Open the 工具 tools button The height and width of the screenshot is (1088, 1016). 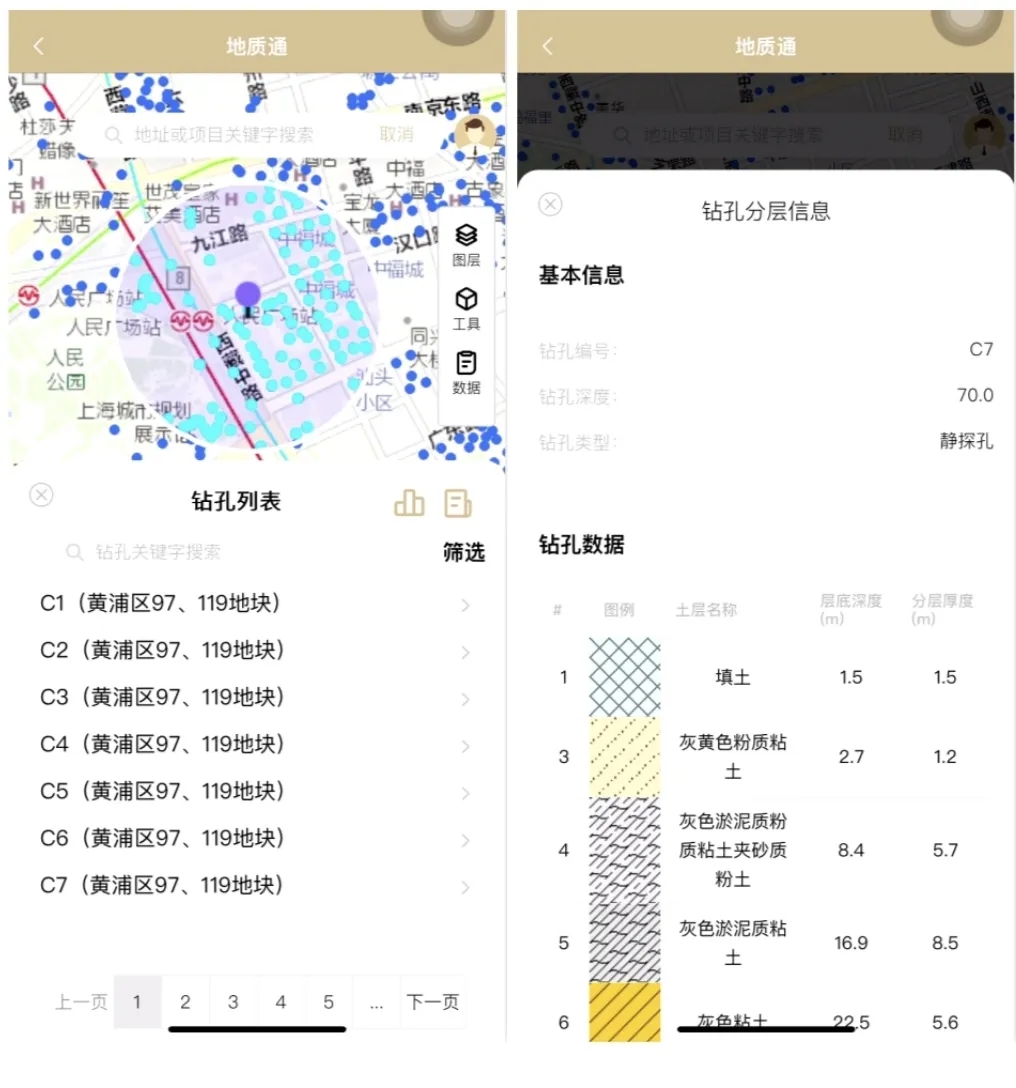466,308
